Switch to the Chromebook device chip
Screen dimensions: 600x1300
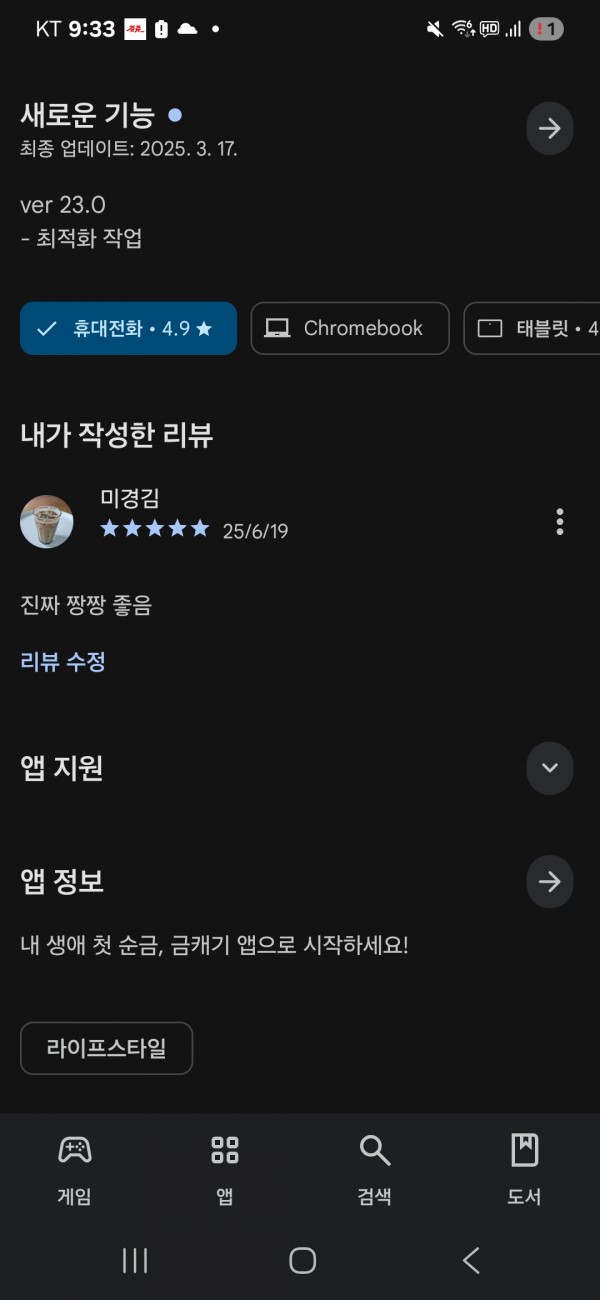click(350, 328)
